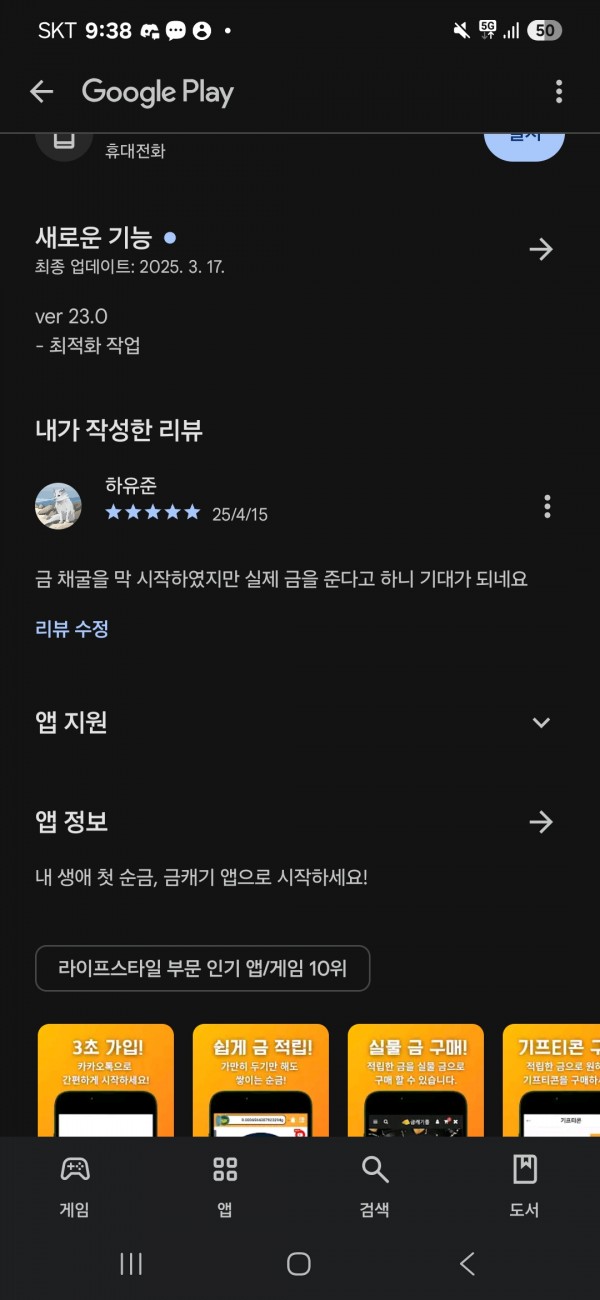Viewport: 600px width, 1300px height.
Task: Open the Google Play overflow menu
Action: (x=559, y=92)
